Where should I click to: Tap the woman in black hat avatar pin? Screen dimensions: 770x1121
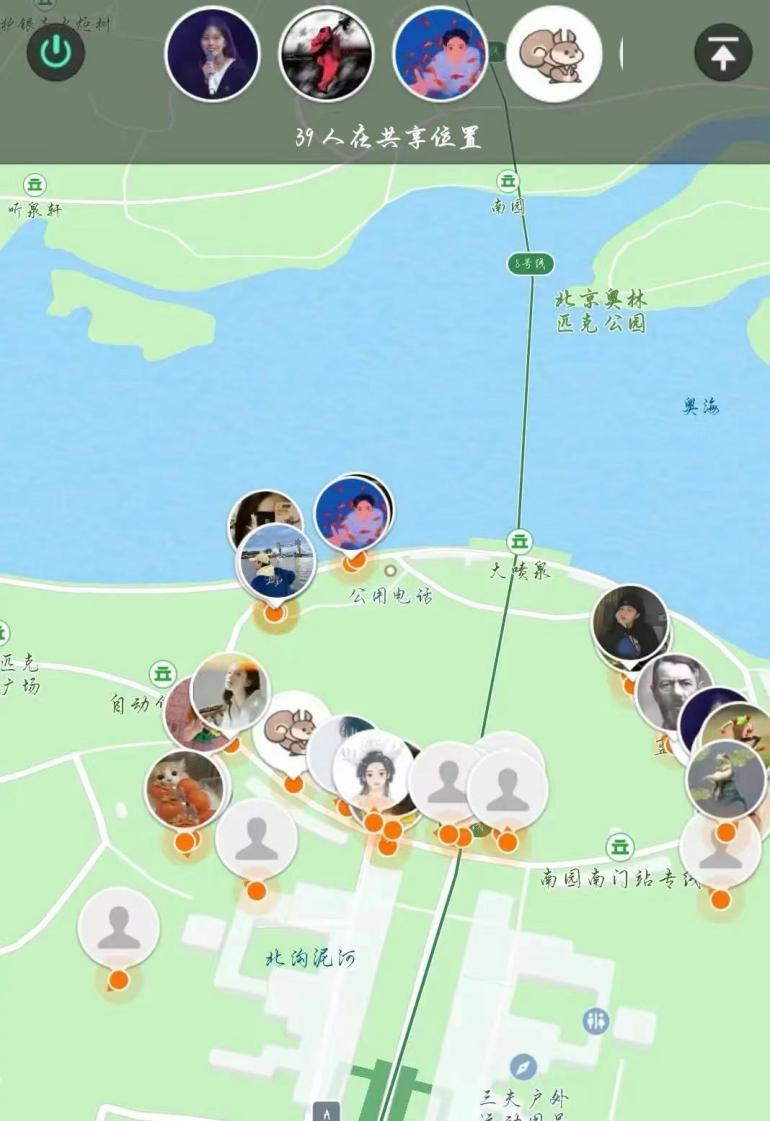click(x=630, y=625)
